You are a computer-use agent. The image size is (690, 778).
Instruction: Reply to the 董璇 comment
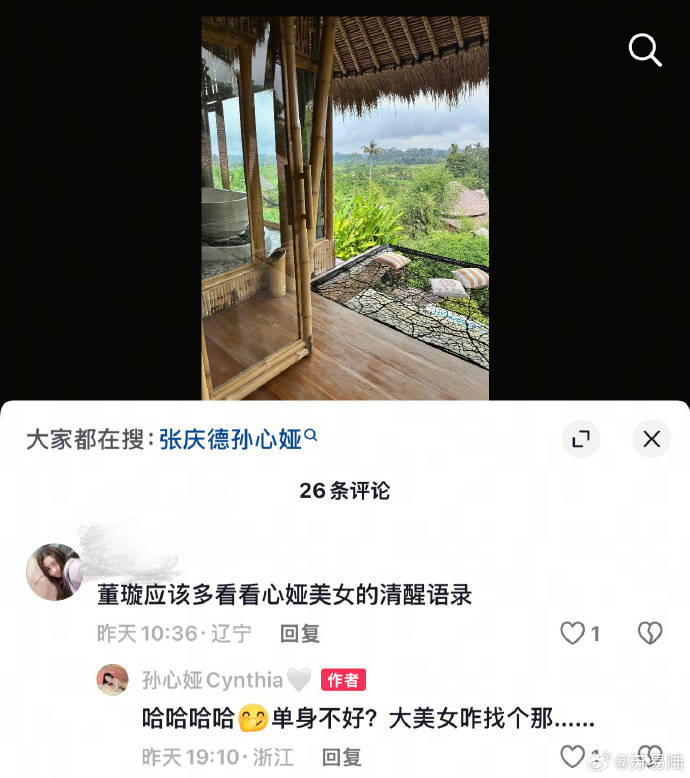299,633
